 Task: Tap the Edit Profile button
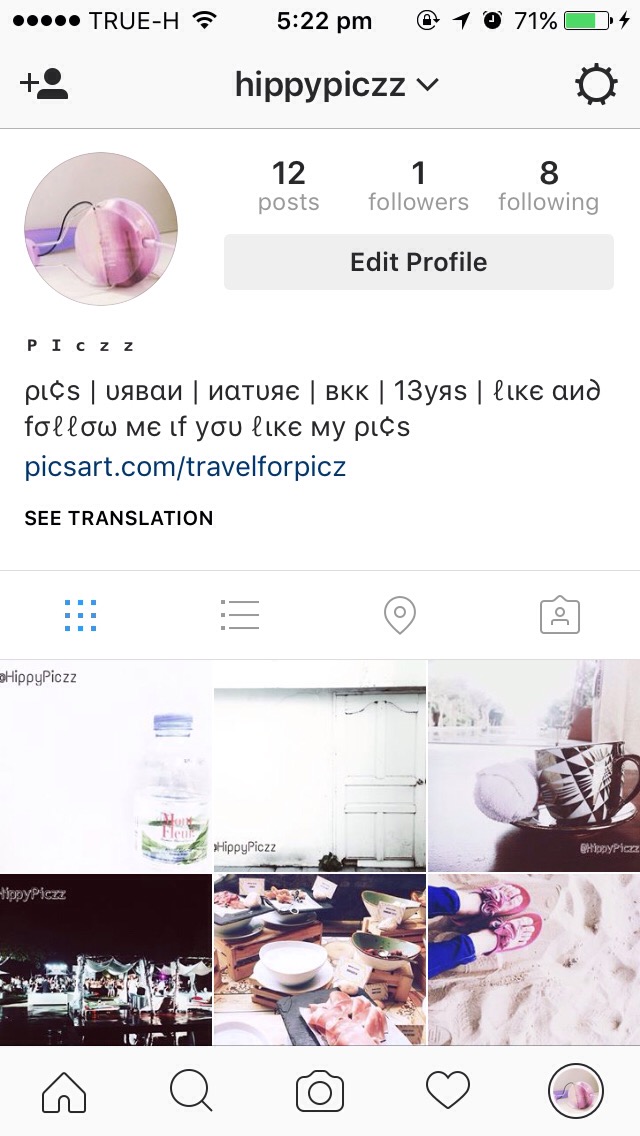coord(418,262)
